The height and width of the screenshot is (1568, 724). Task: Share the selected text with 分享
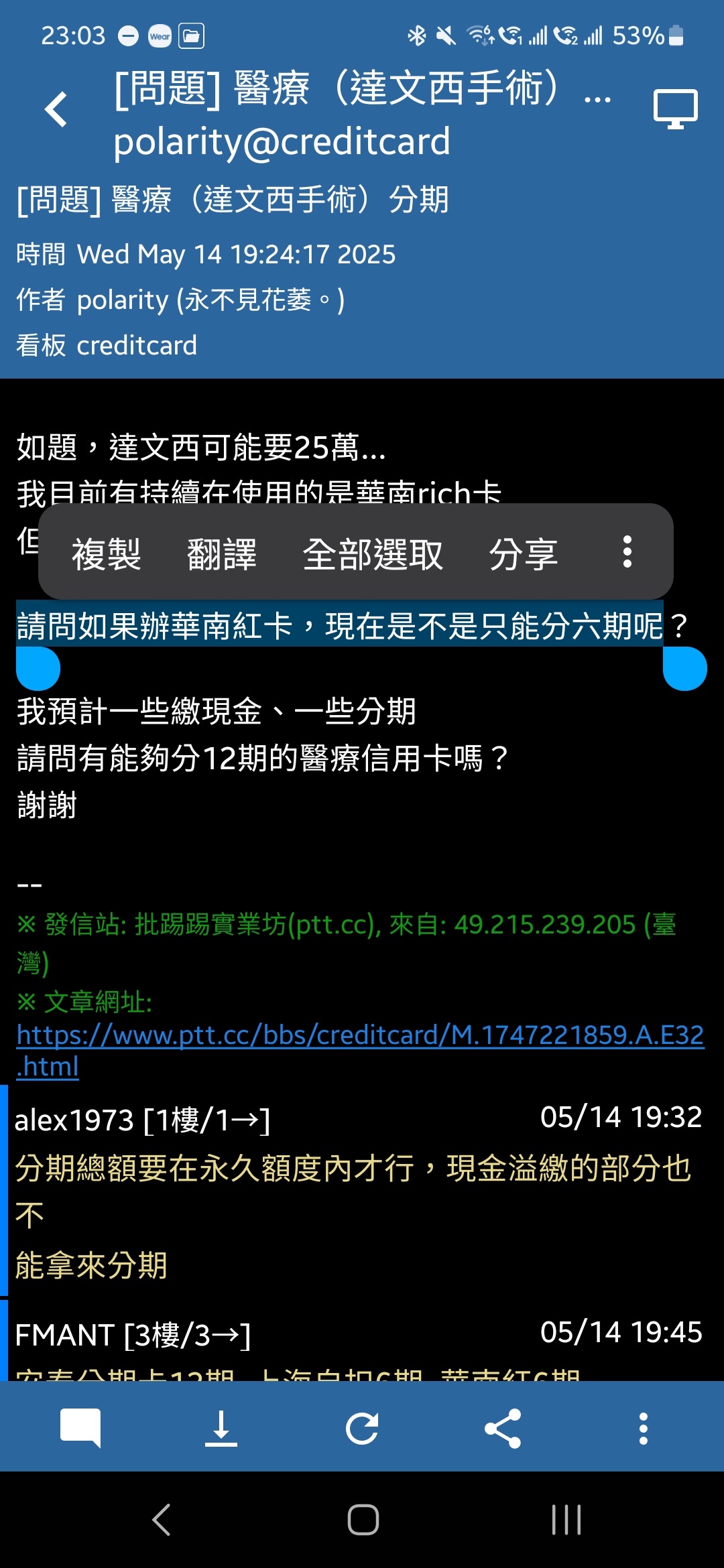[x=524, y=553]
